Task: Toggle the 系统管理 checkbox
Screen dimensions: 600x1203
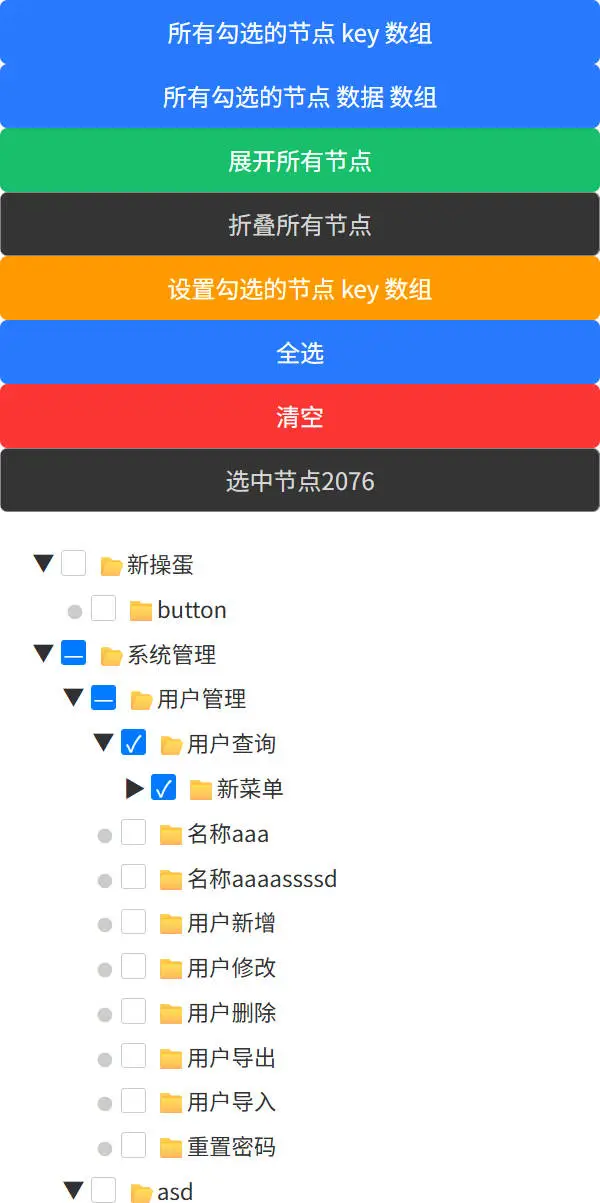Action: click(74, 653)
